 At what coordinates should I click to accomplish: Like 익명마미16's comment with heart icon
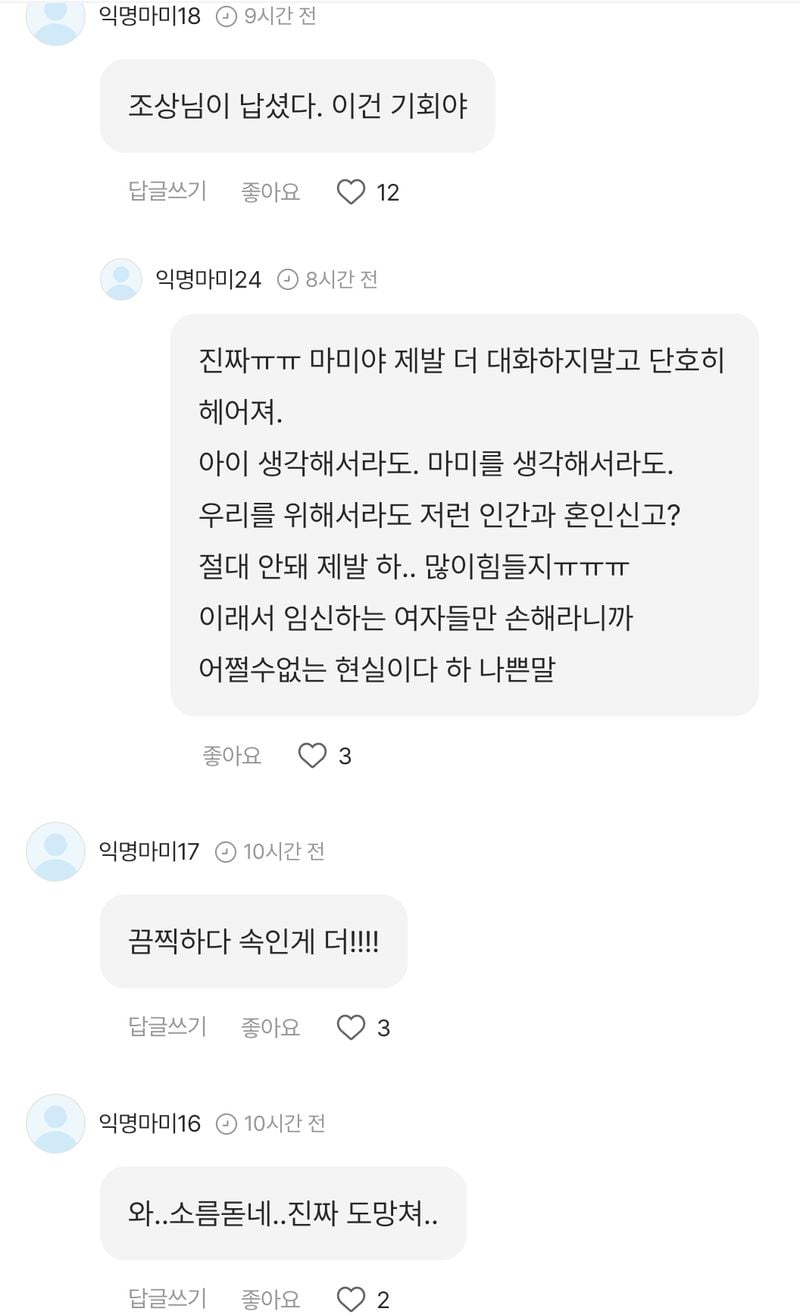tap(350, 1299)
